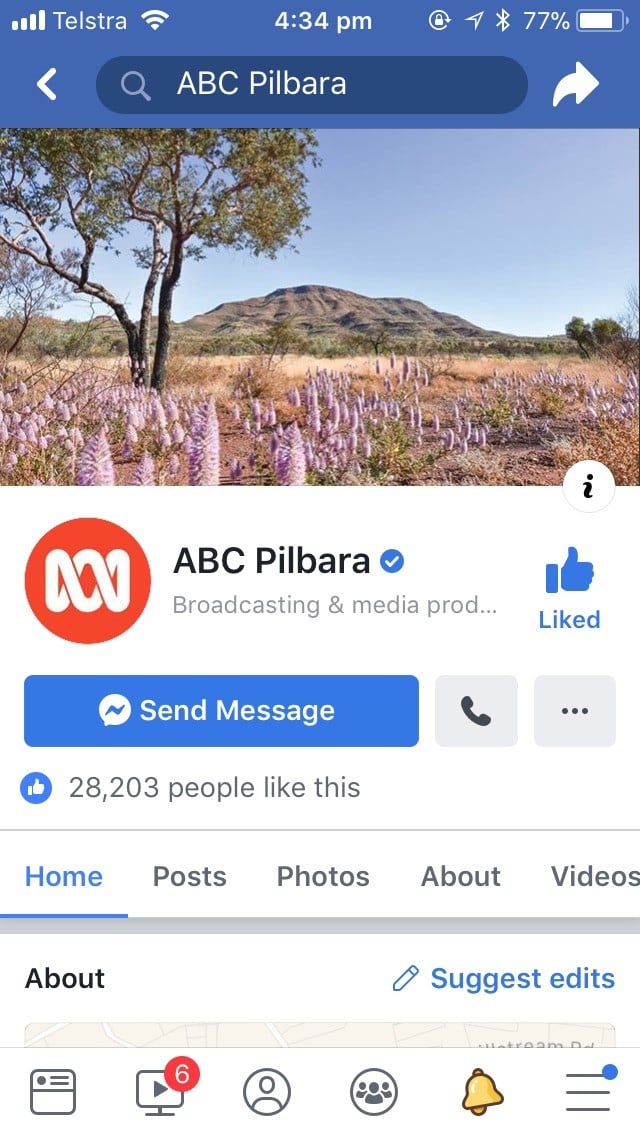Select the Home tab
The image size is (640, 1136).
point(64,876)
